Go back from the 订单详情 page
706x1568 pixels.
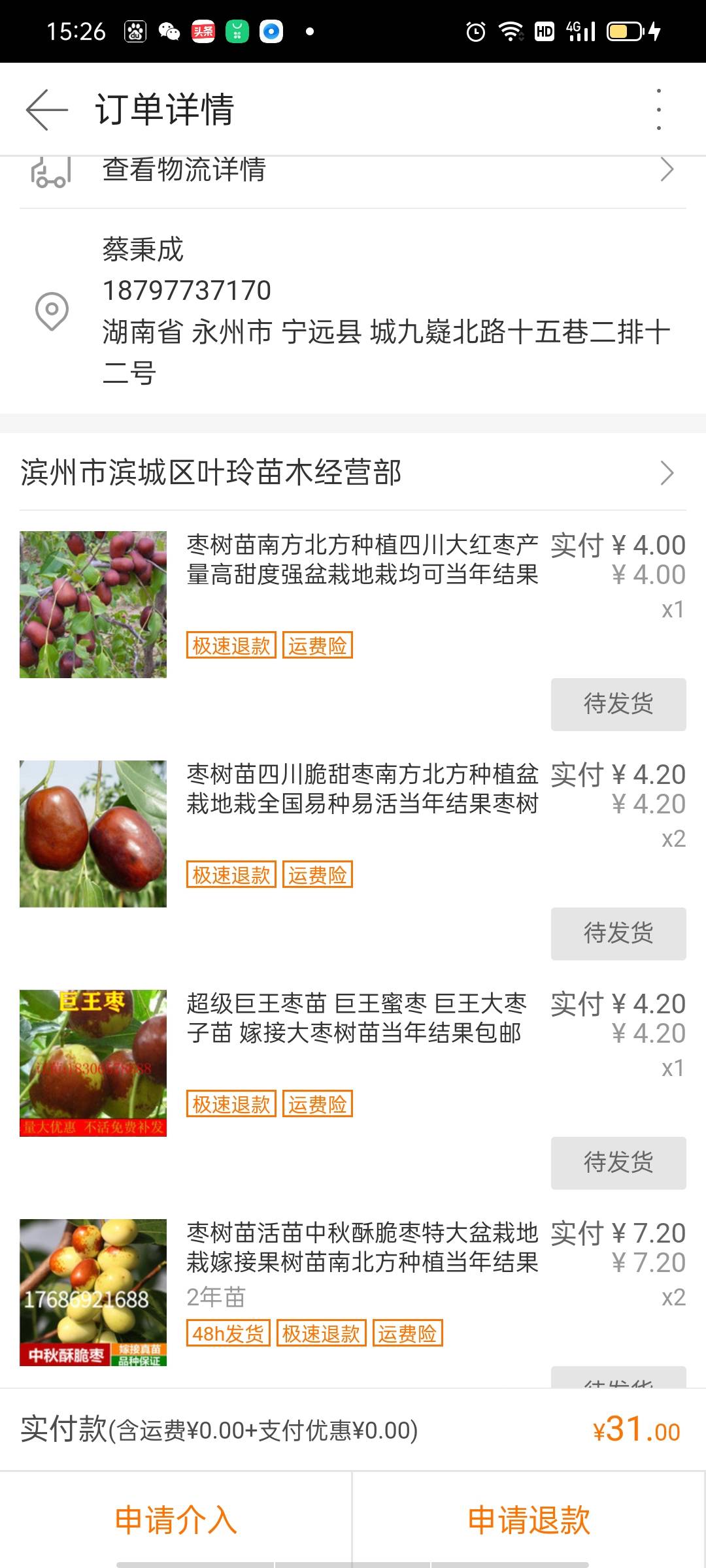point(47,109)
